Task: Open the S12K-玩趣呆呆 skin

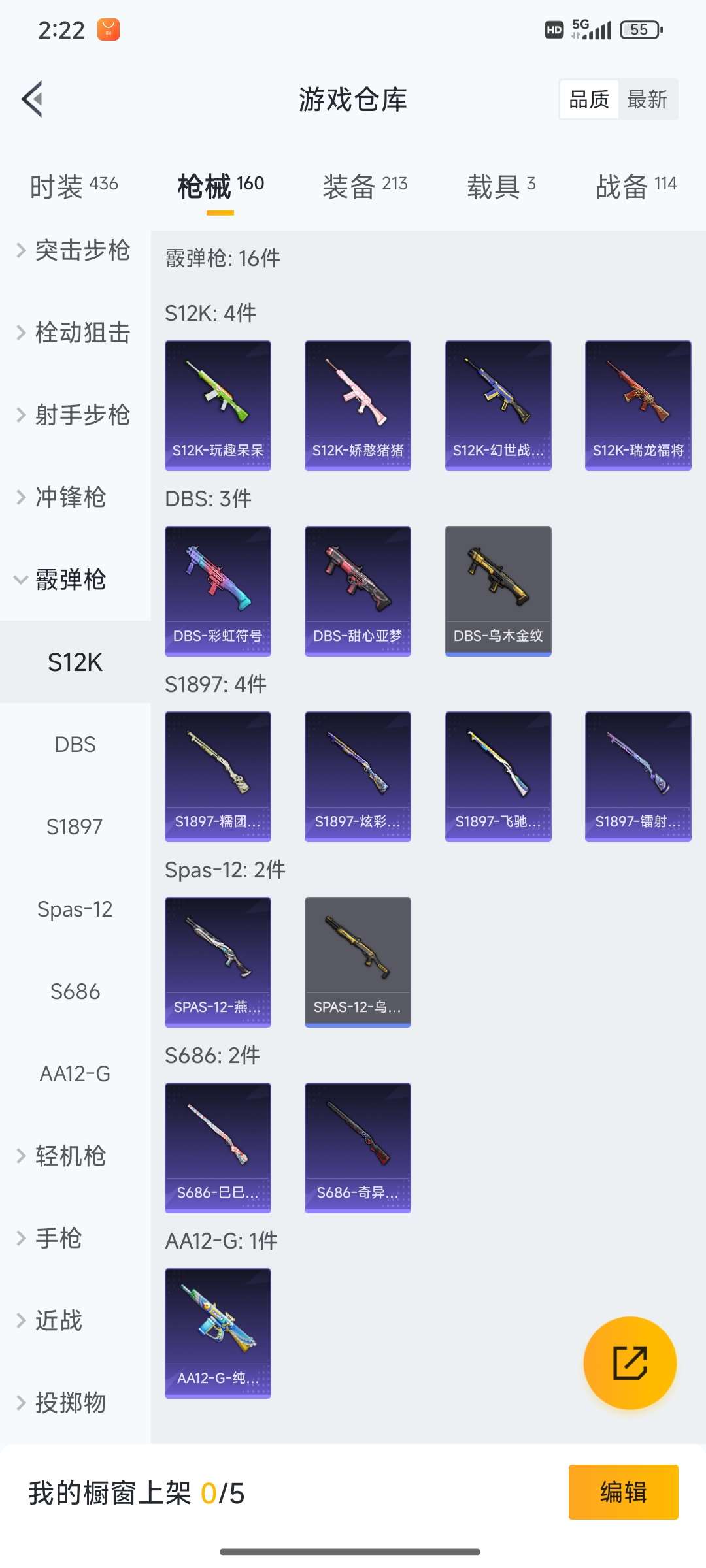Action: coord(218,405)
